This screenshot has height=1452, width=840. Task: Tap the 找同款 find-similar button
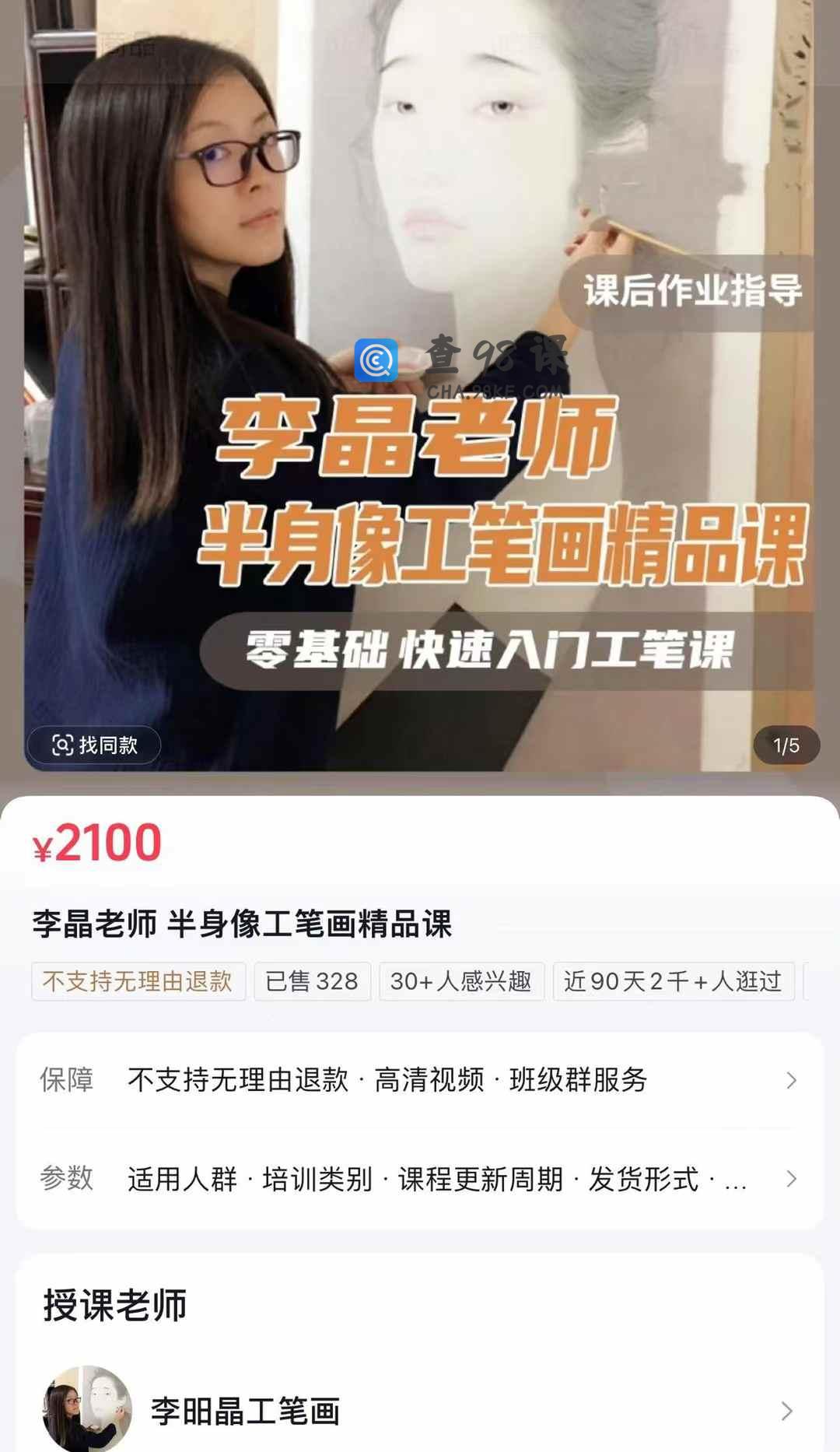point(94,745)
